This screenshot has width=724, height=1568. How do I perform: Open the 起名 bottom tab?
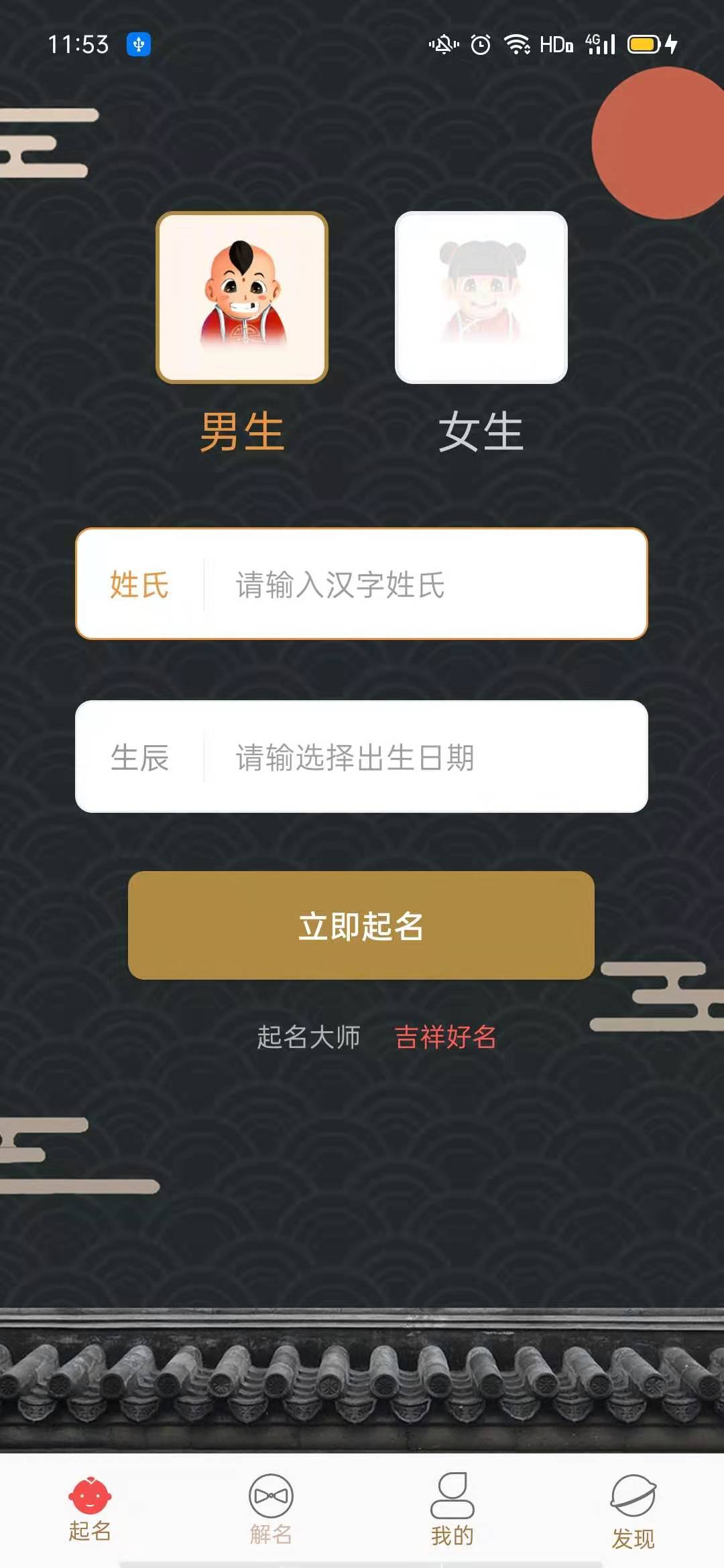tap(90, 1509)
